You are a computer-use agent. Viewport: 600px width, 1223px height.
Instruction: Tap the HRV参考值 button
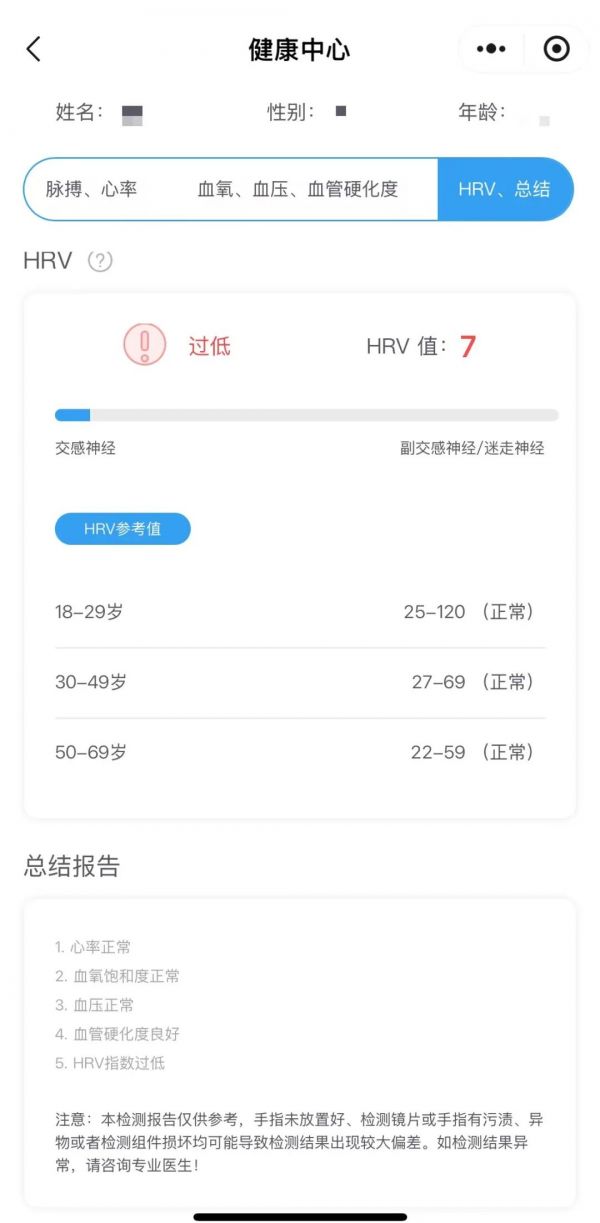(123, 529)
